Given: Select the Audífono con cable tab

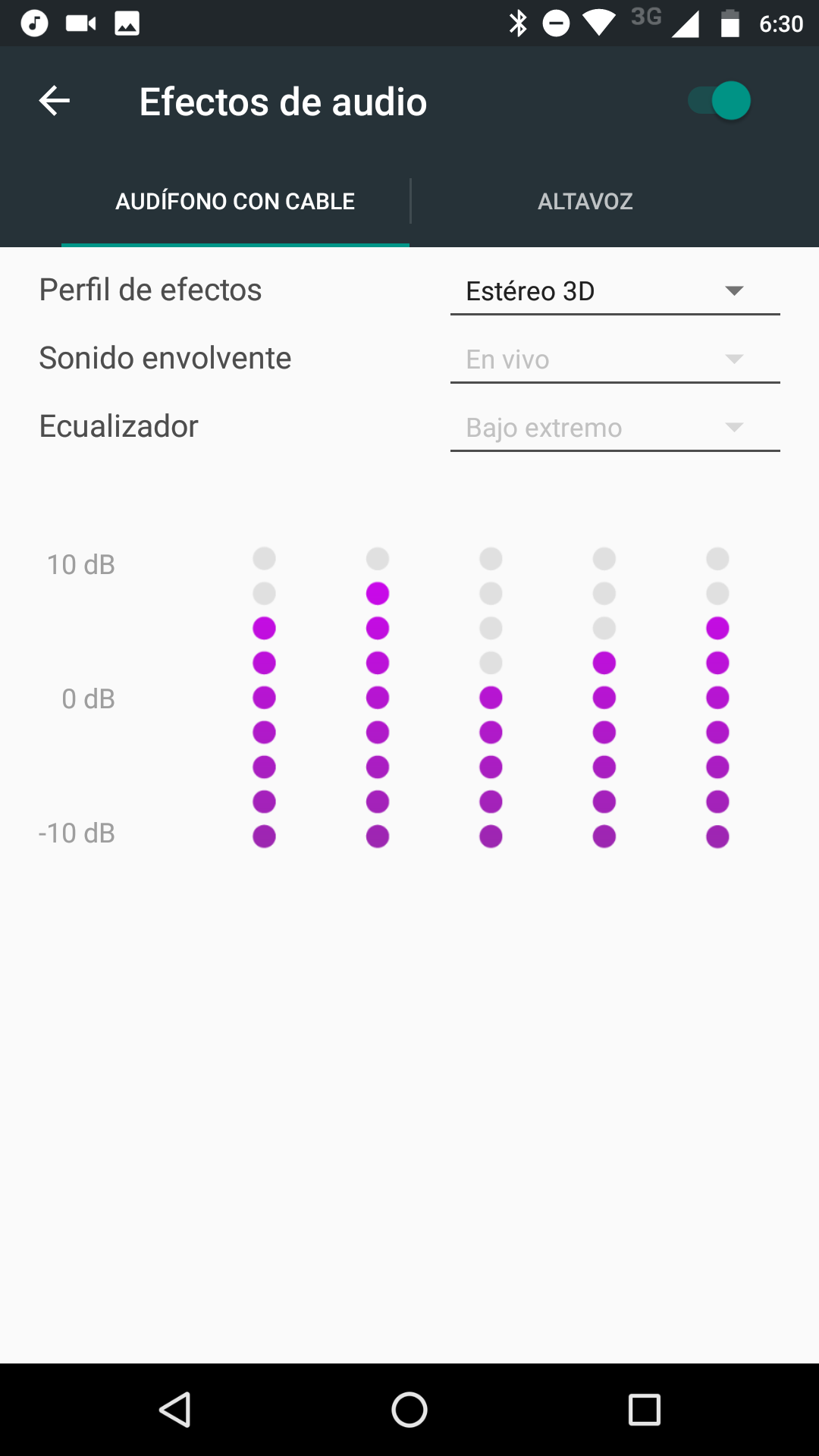Looking at the screenshot, I should click(235, 201).
